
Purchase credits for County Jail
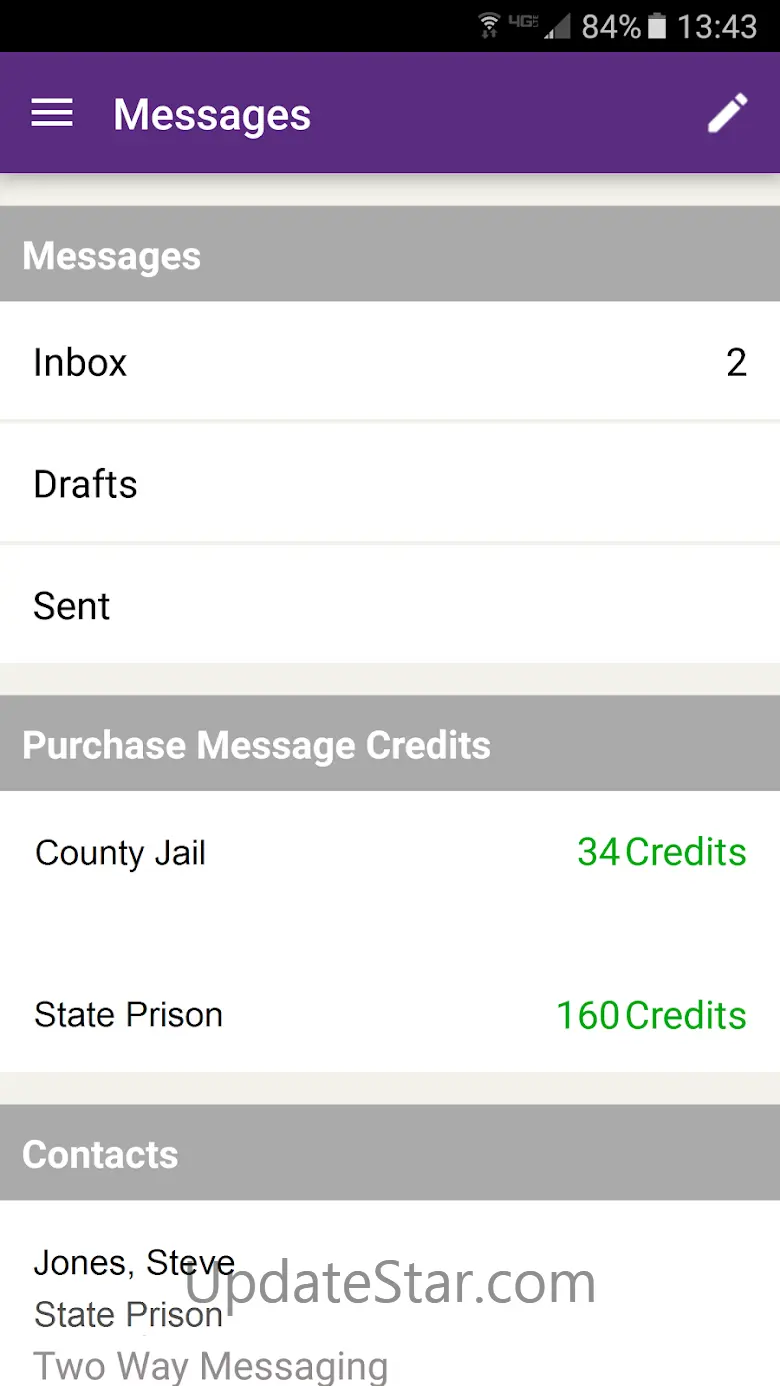(x=389, y=853)
